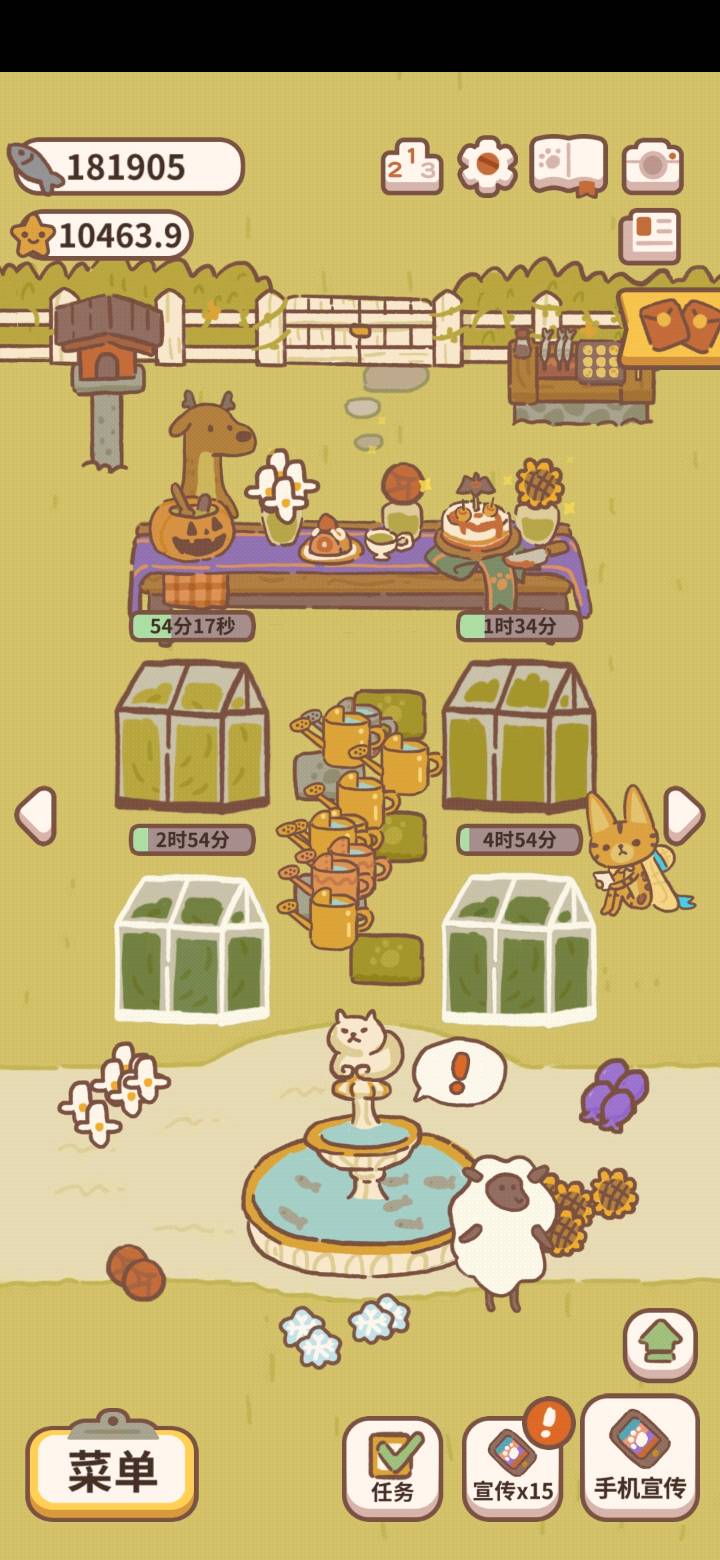Open the red envelope sign board
Image resolution: width=720 pixels, height=1560 pixels.
(x=672, y=327)
